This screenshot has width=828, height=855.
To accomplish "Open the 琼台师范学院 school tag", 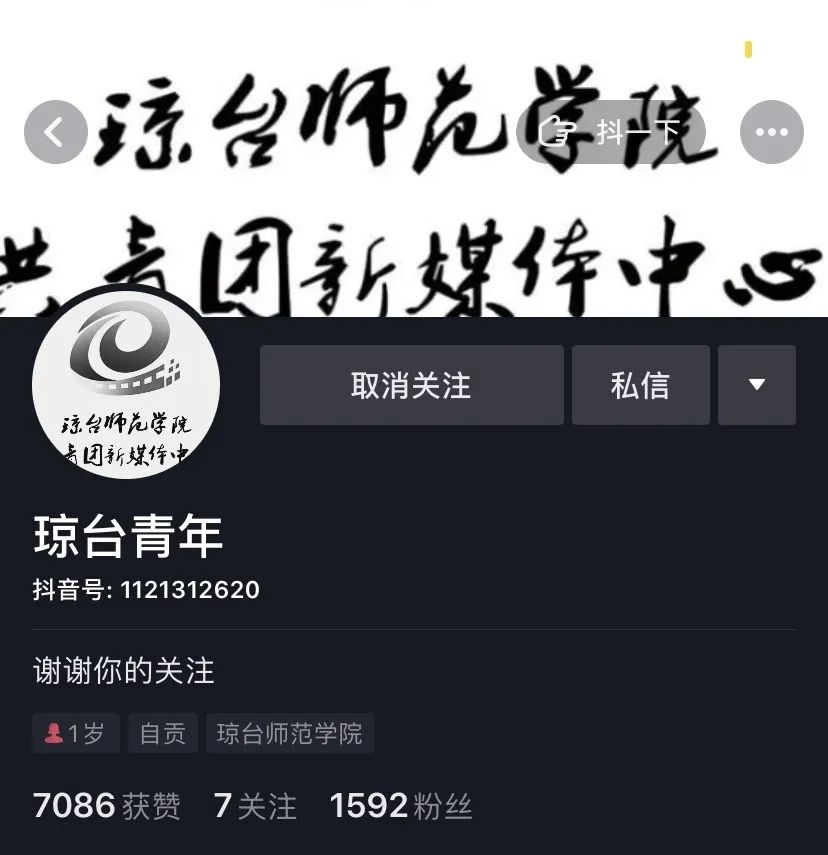I will (x=290, y=733).
